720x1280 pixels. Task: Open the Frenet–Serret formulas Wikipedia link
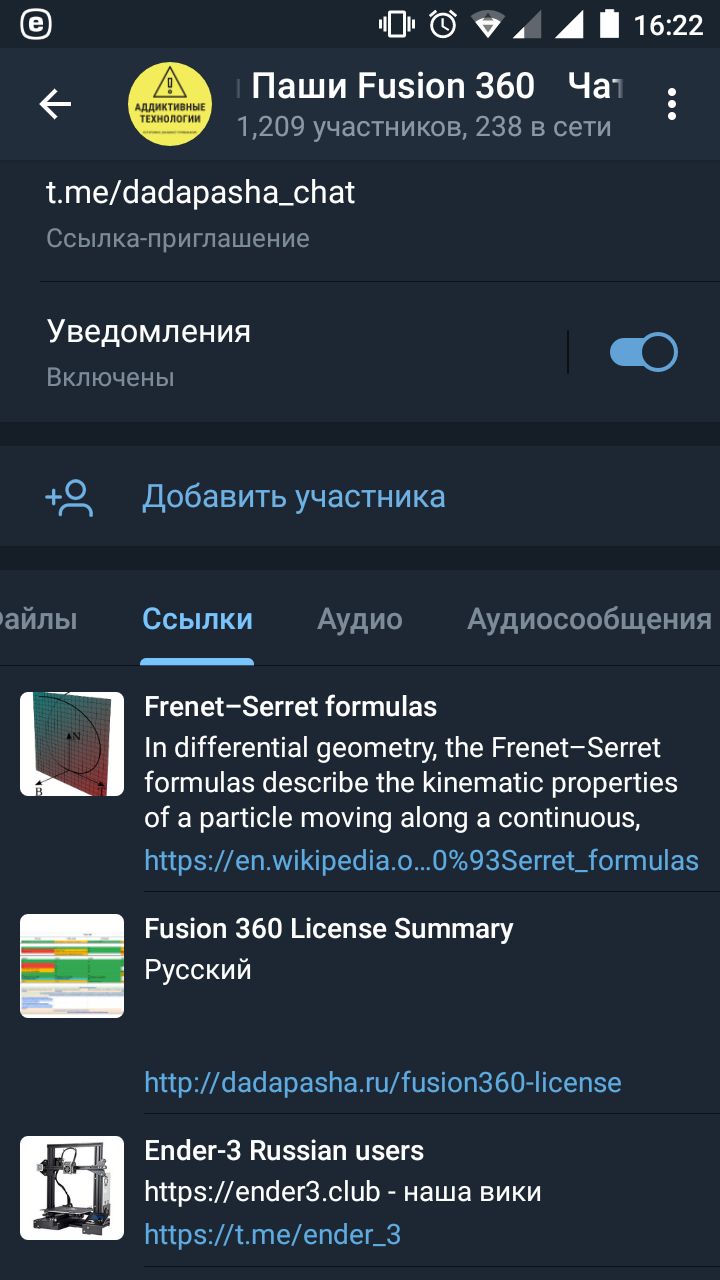point(421,860)
